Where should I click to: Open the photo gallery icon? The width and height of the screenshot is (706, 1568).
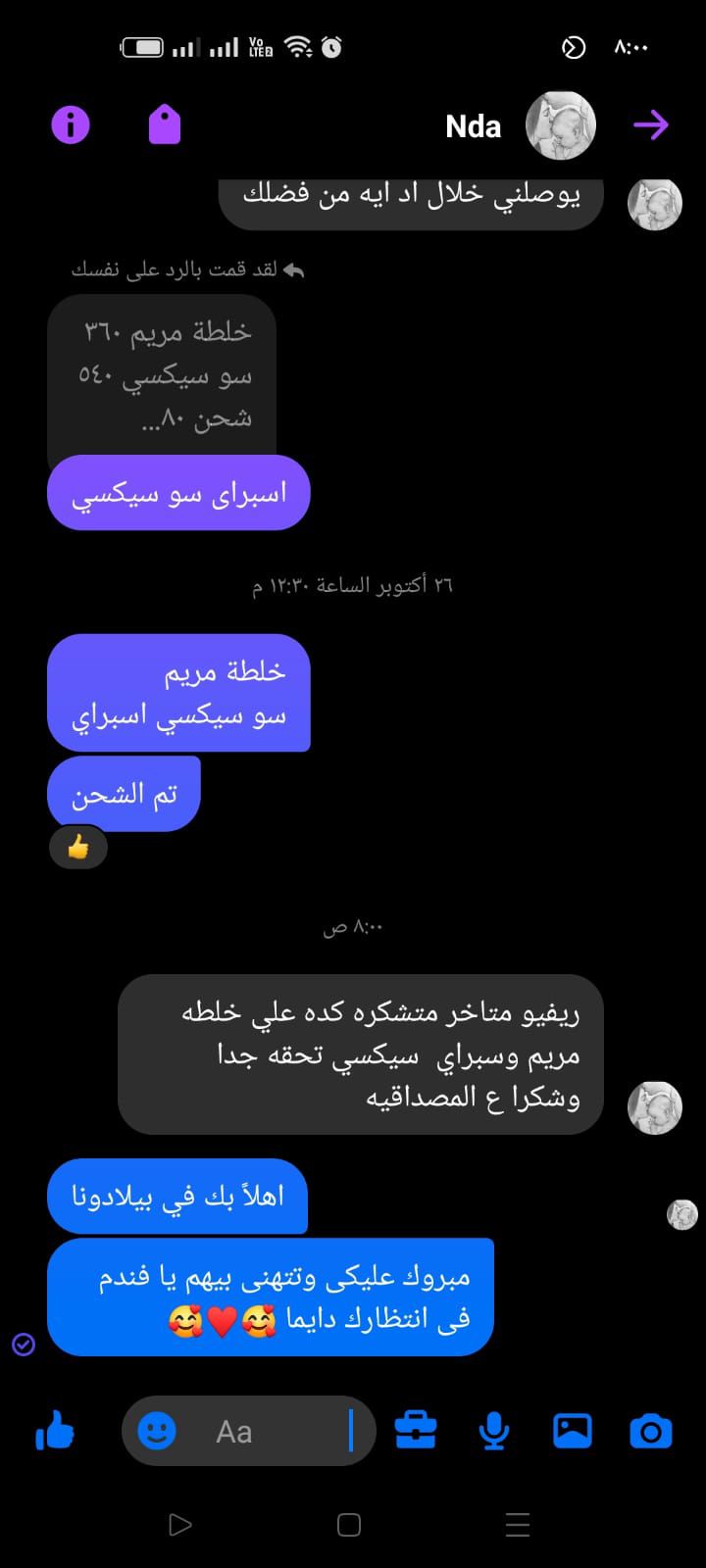tap(572, 1431)
